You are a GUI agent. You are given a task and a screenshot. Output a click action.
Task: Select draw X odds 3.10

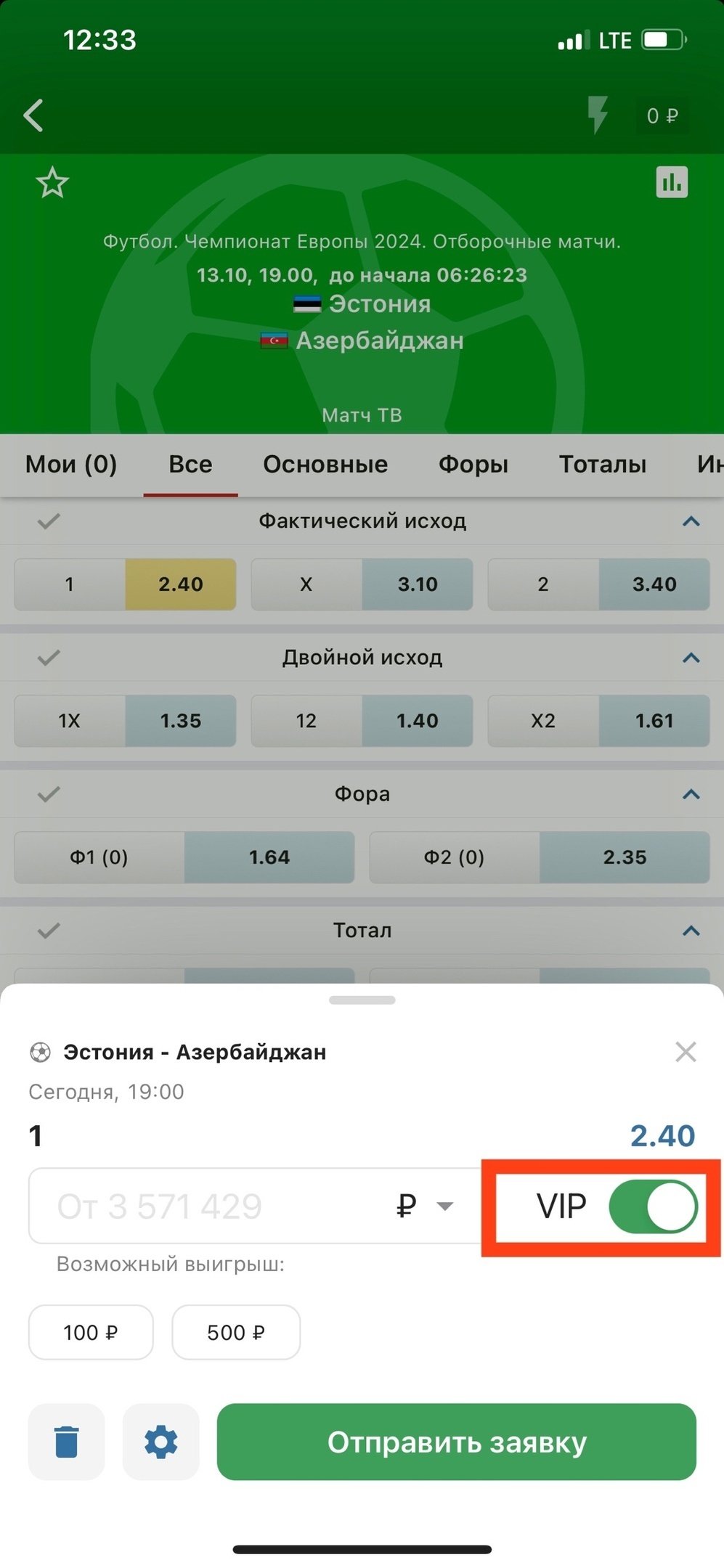(x=362, y=584)
